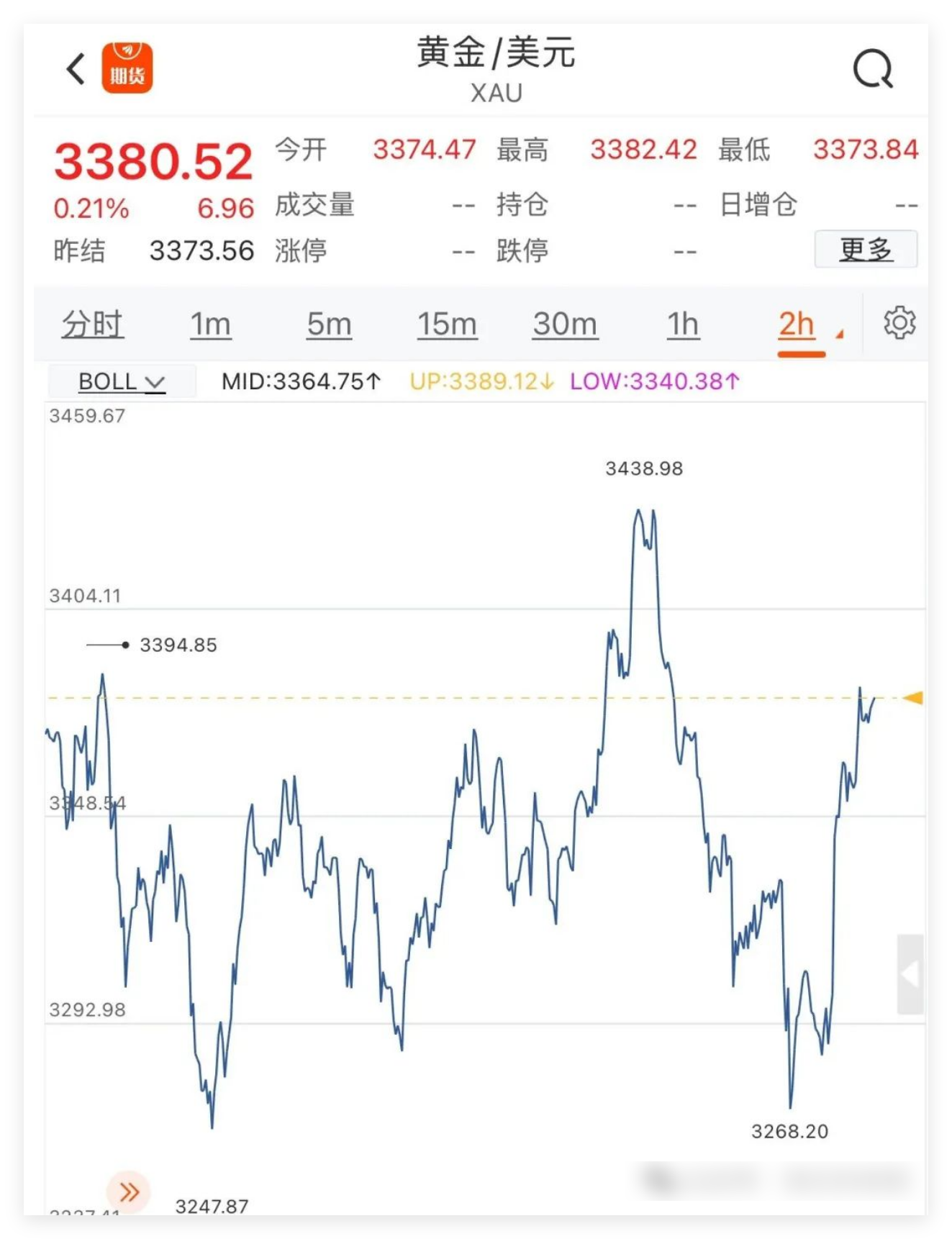This screenshot has width=952, height=1239.
Task: Expand the side panel arrow on chart
Action: [910, 974]
